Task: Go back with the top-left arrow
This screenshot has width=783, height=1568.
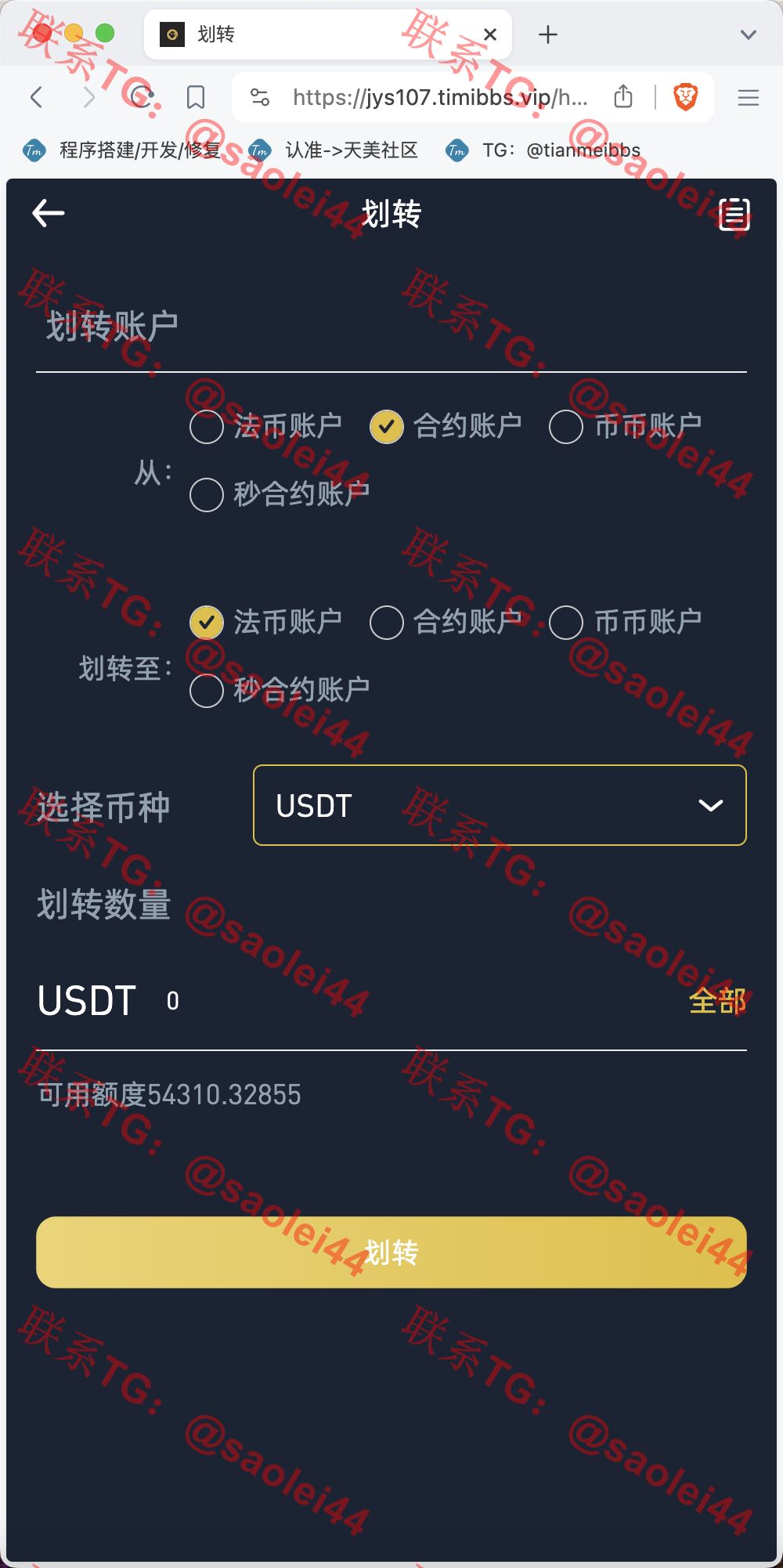Action: (x=49, y=213)
